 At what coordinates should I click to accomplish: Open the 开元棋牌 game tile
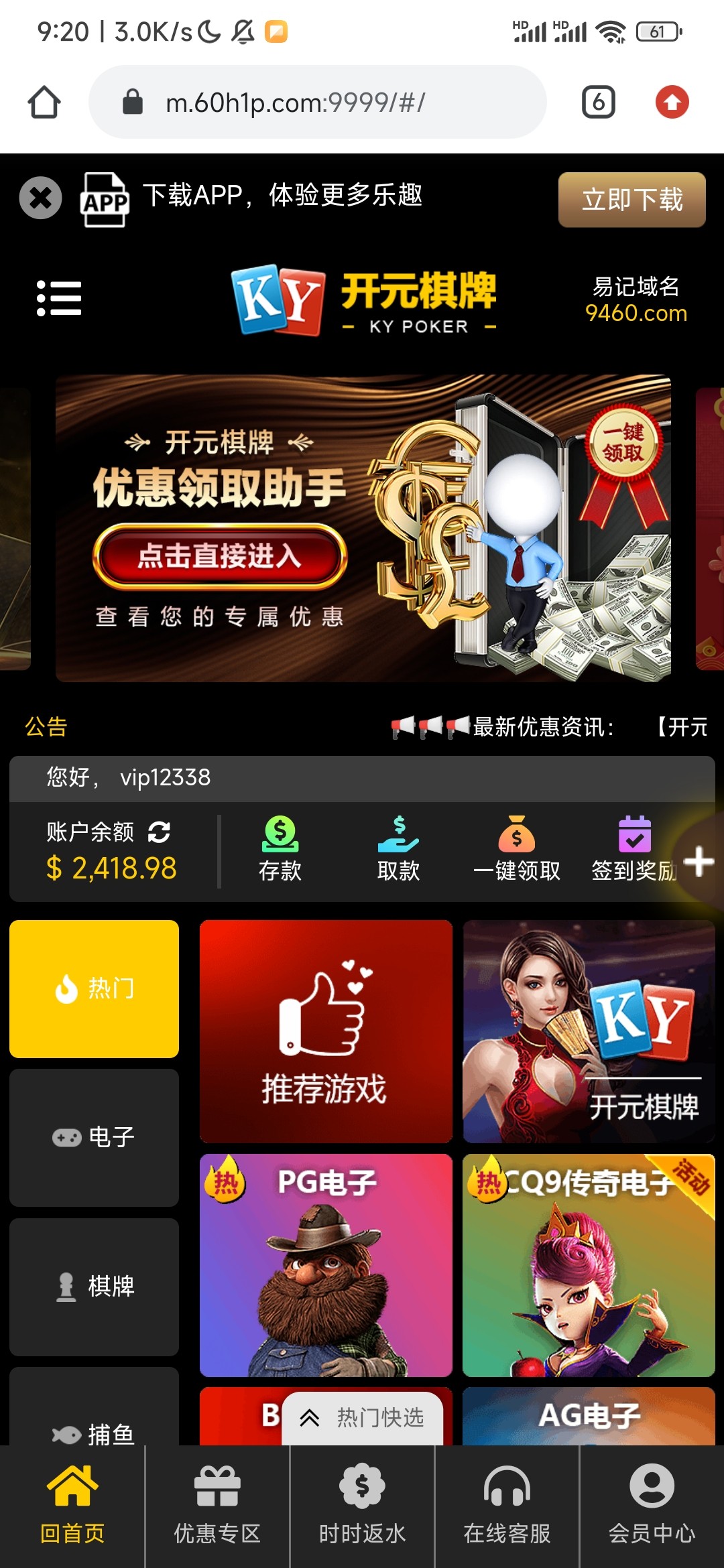(589, 1031)
